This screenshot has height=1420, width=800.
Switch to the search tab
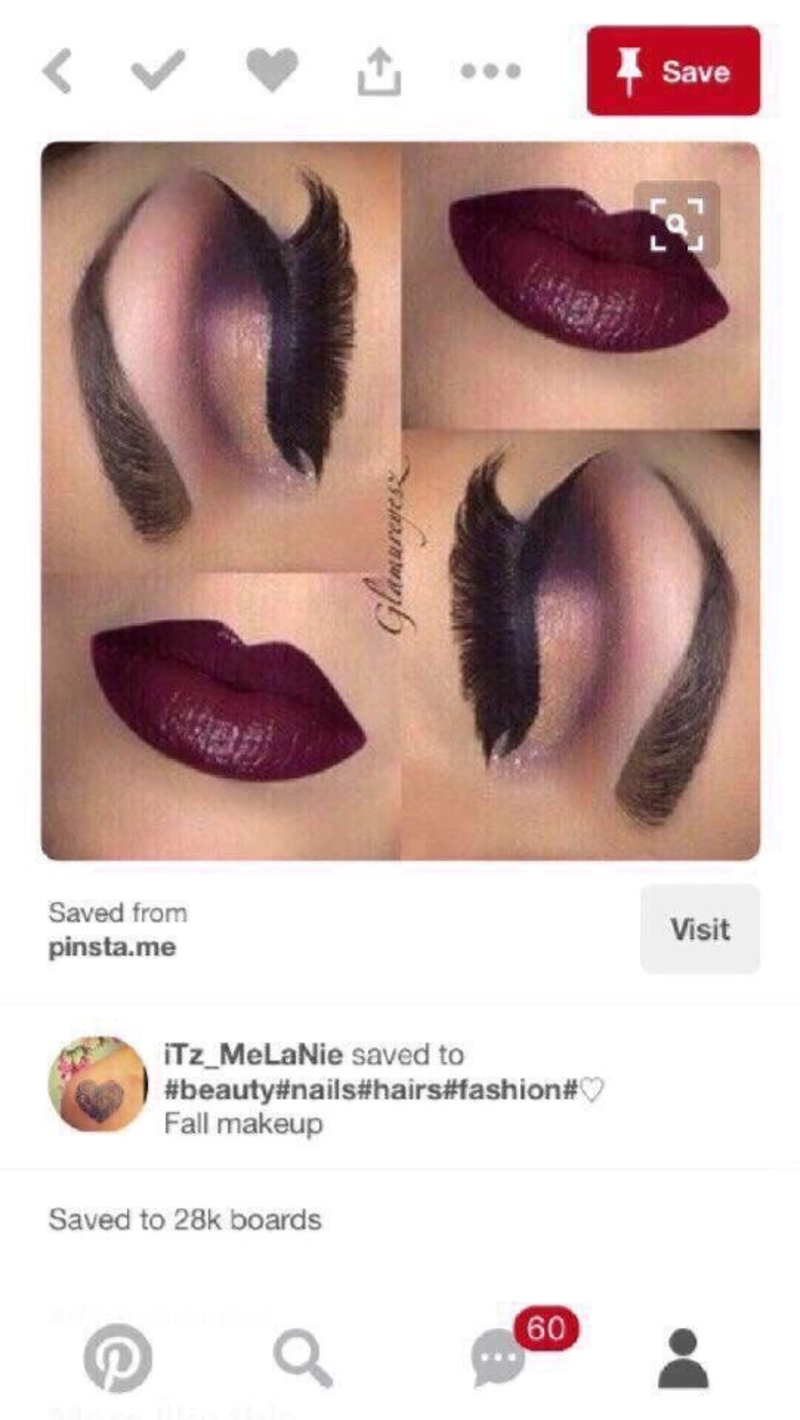tap(301, 1359)
